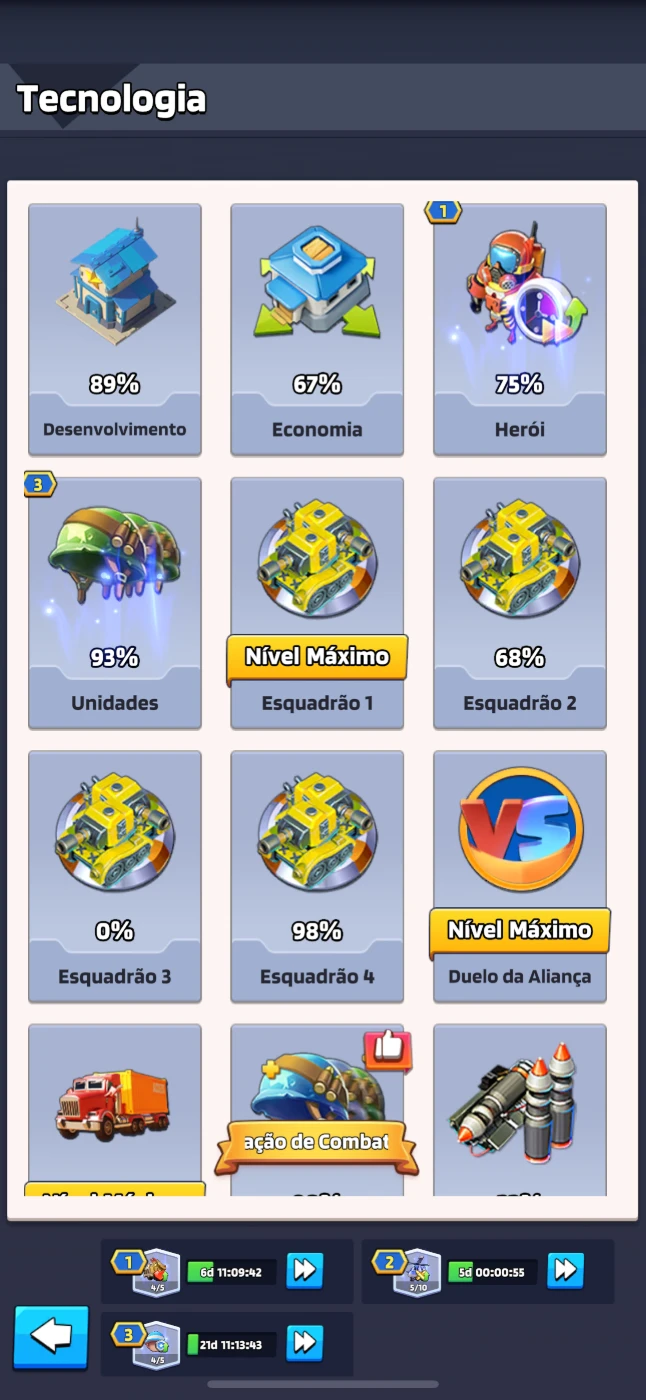
Task: Speed up research queue 1
Action: (x=305, y=1271)
